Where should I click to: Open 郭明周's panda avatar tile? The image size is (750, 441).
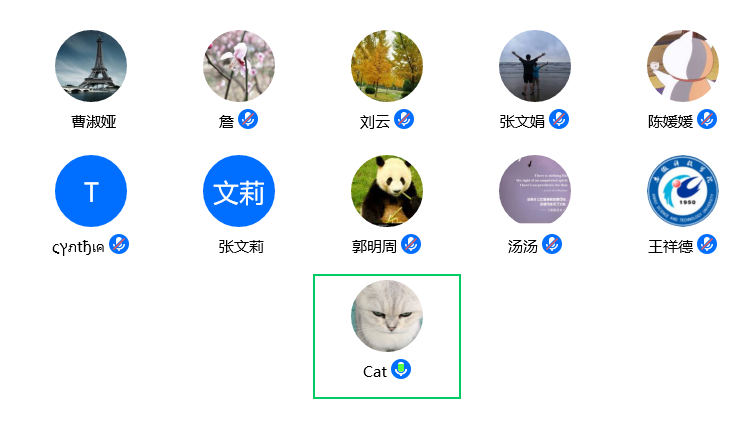[x=387, y=191]
